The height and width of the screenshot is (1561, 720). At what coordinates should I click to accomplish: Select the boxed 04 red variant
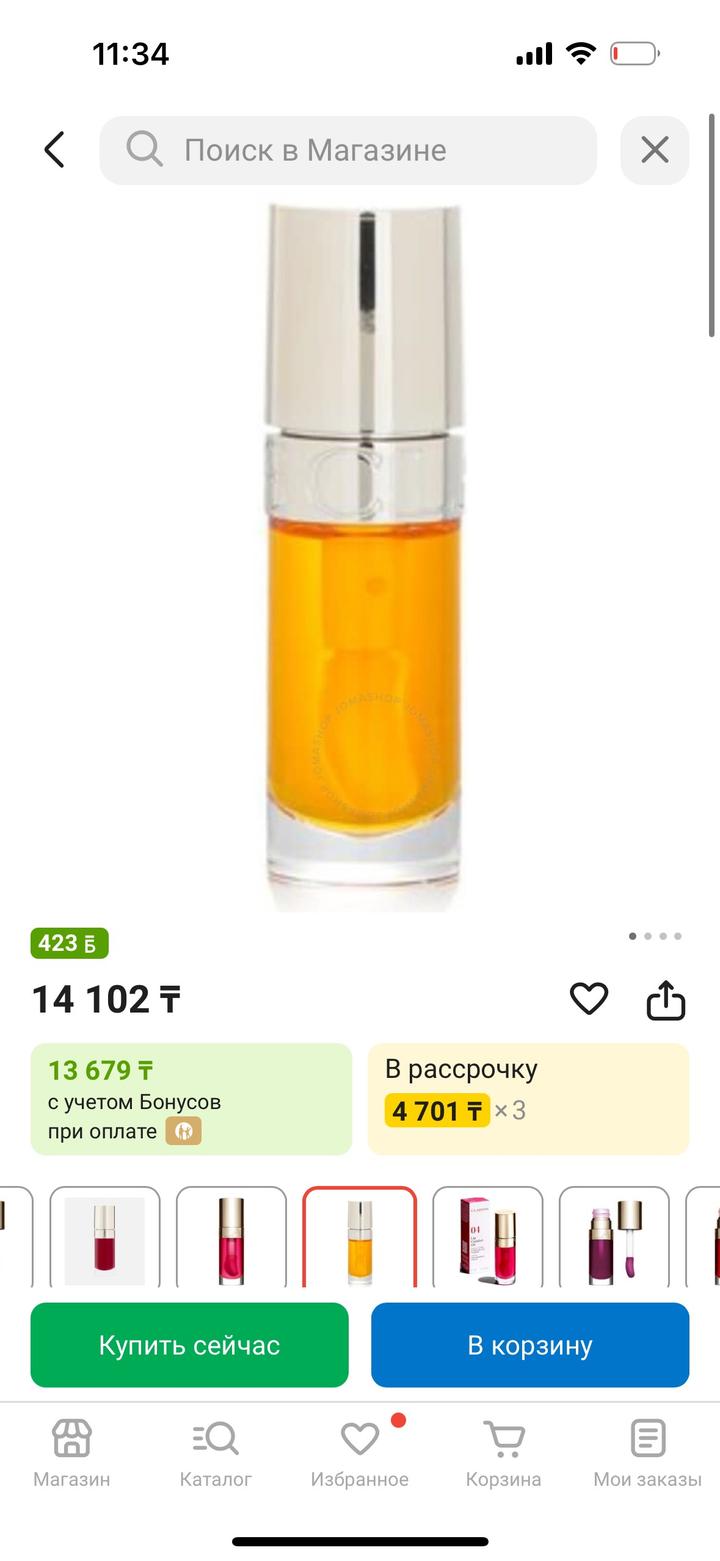point(488,1240)
